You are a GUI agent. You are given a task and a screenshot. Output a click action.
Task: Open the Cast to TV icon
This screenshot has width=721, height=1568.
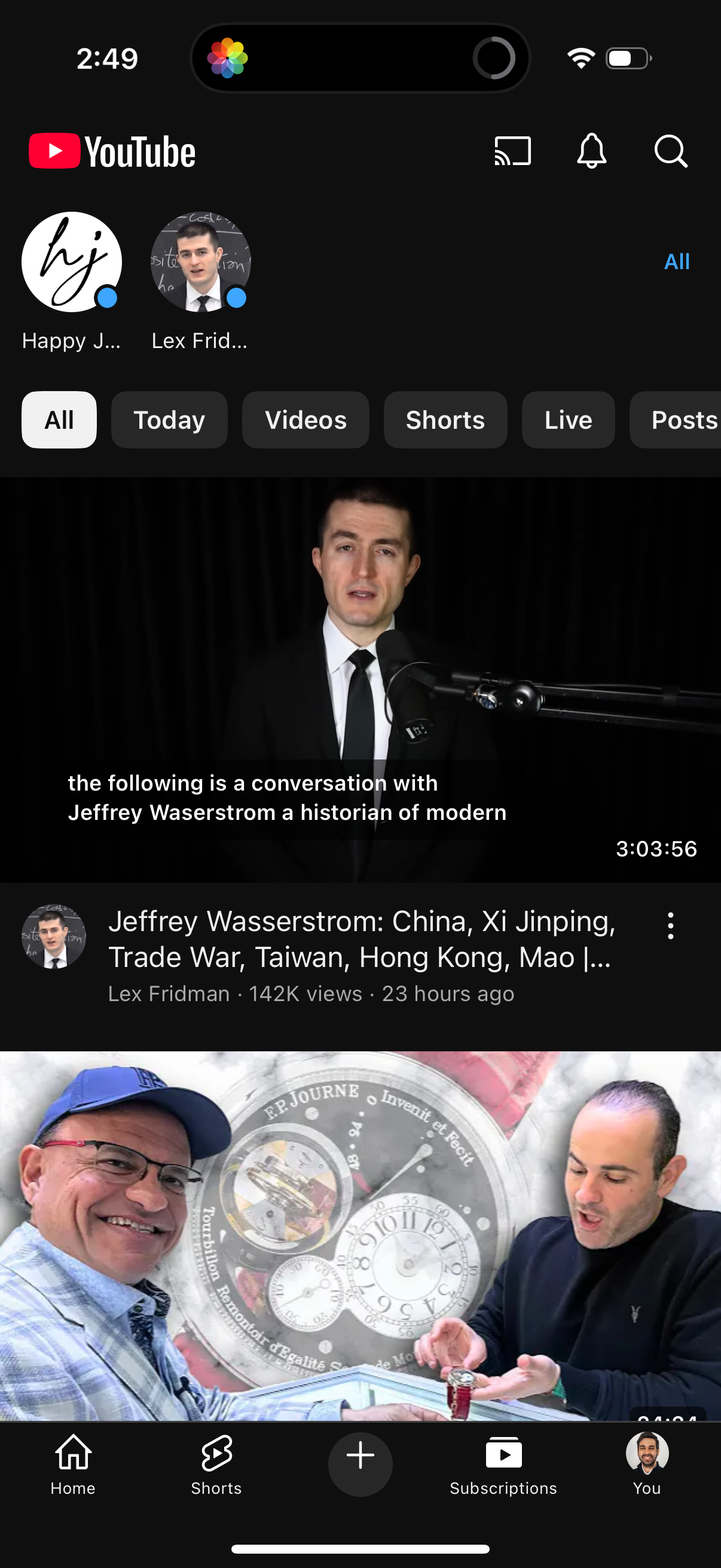click(513, 151)
